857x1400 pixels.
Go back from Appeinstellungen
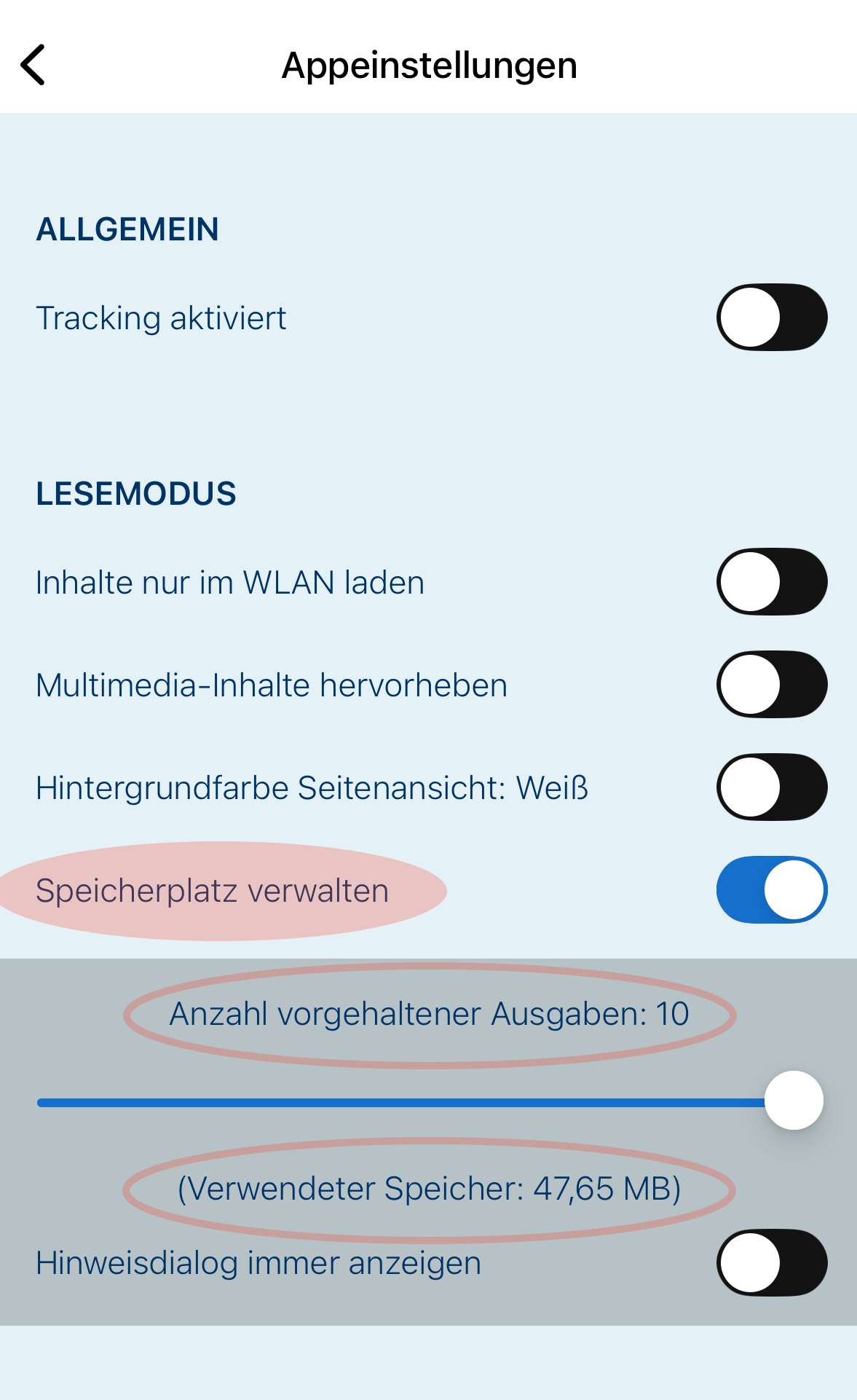pos(33,65)
